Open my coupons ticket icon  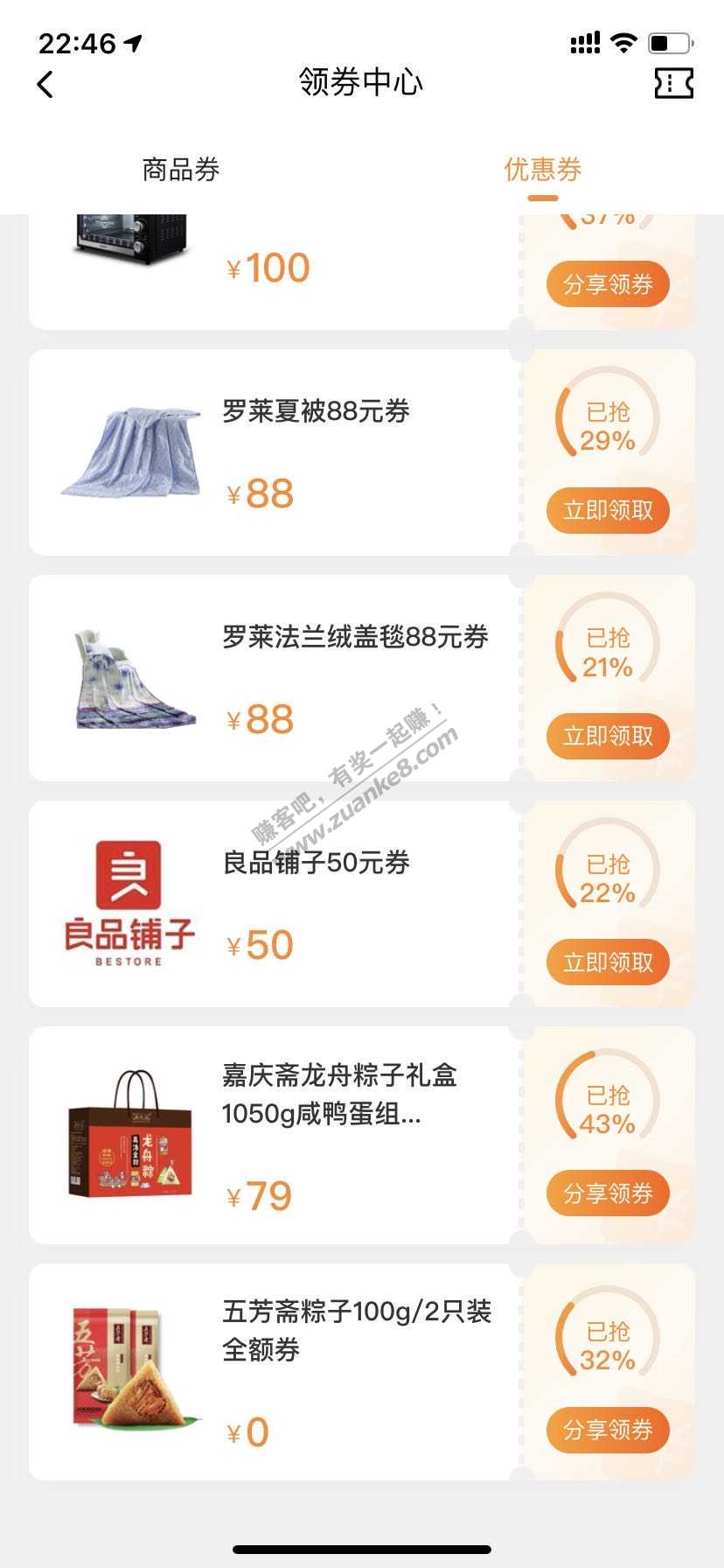(673, 84)
